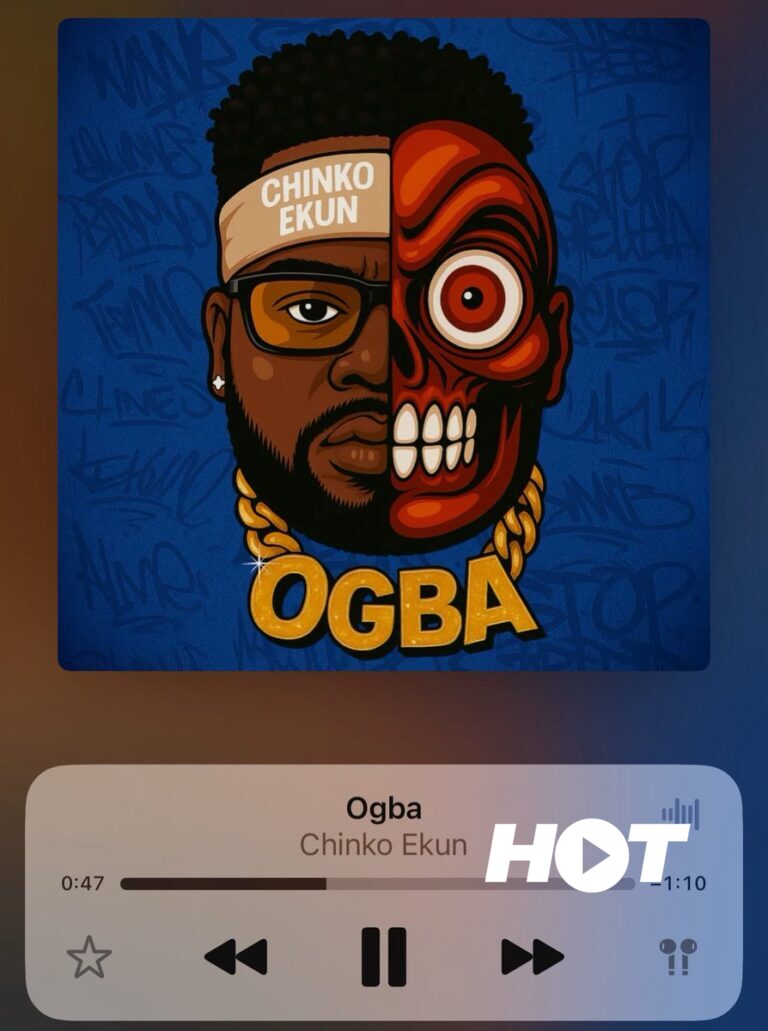This screenshot has width=768, height=1031.
Task: Go back to the previous track
Action: [236, 957]
